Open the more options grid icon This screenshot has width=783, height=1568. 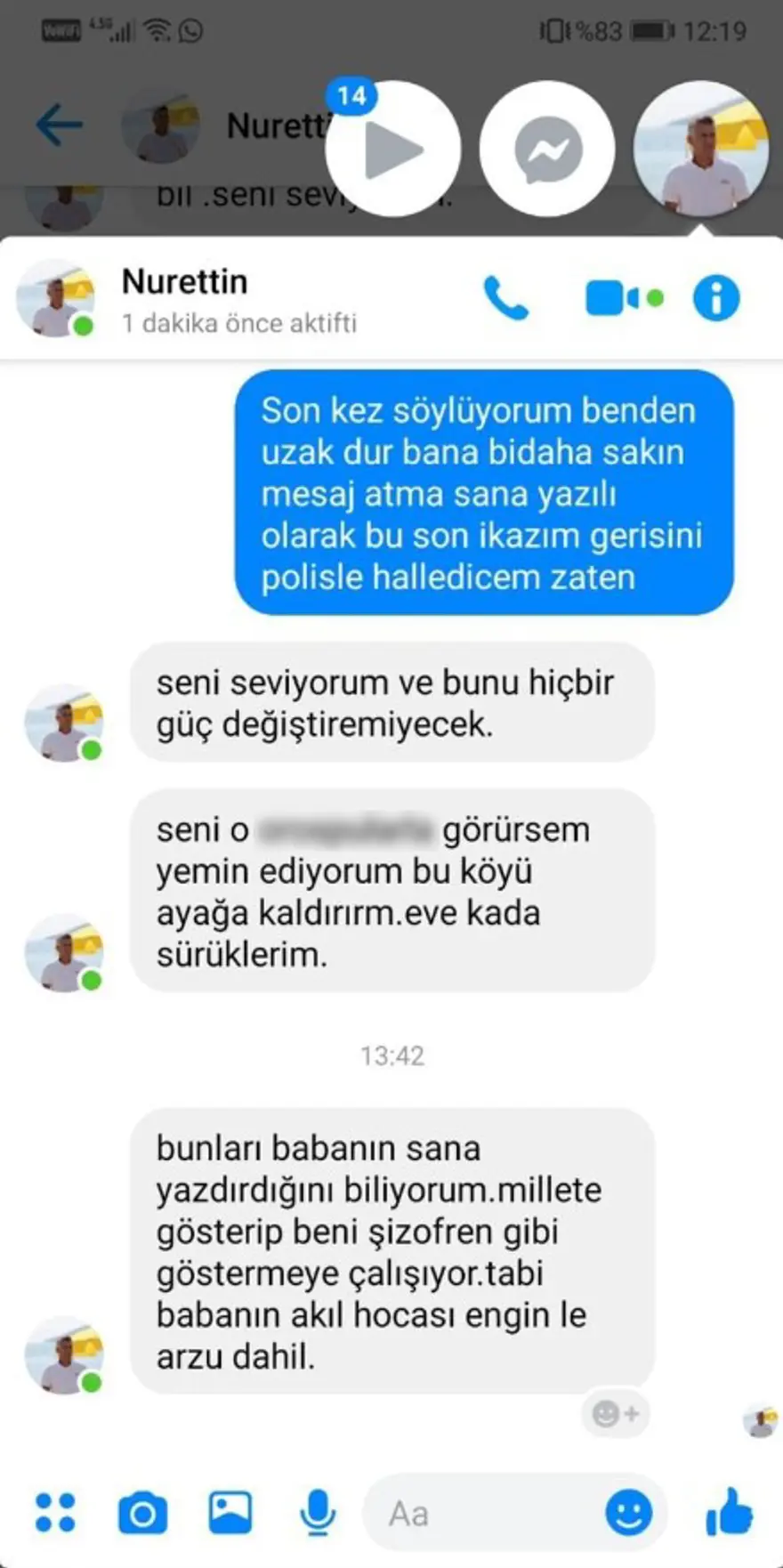[55, 1512]
